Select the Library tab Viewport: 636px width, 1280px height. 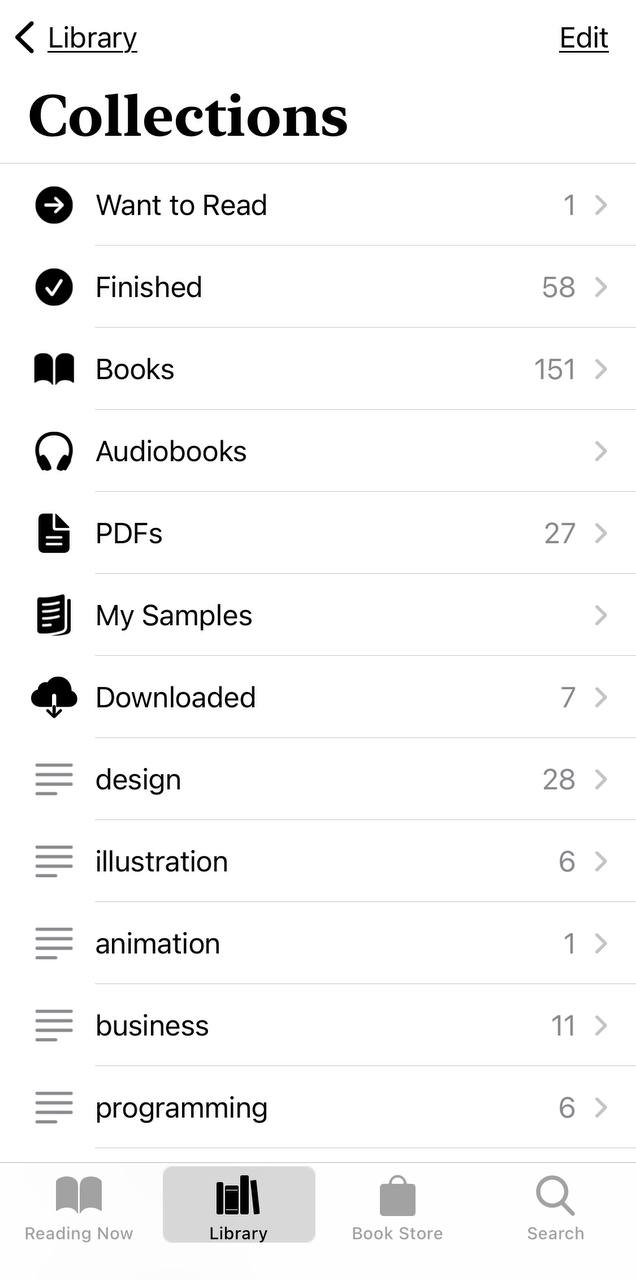point(238,1205)
